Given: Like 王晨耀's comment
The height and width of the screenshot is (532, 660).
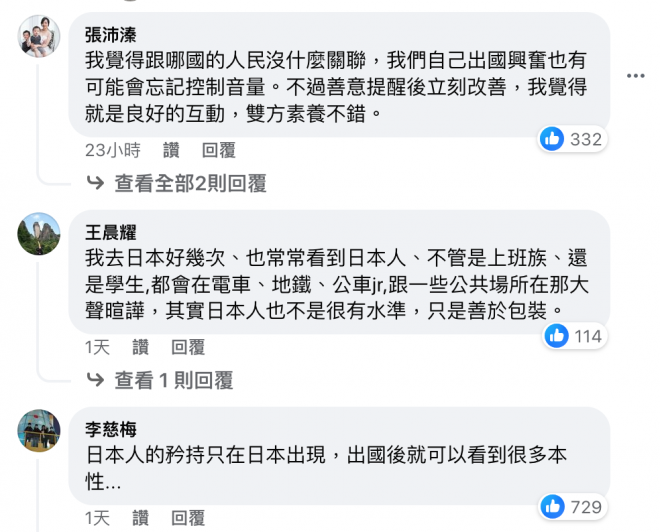Looking at the screenshot, I should (140, 347).
